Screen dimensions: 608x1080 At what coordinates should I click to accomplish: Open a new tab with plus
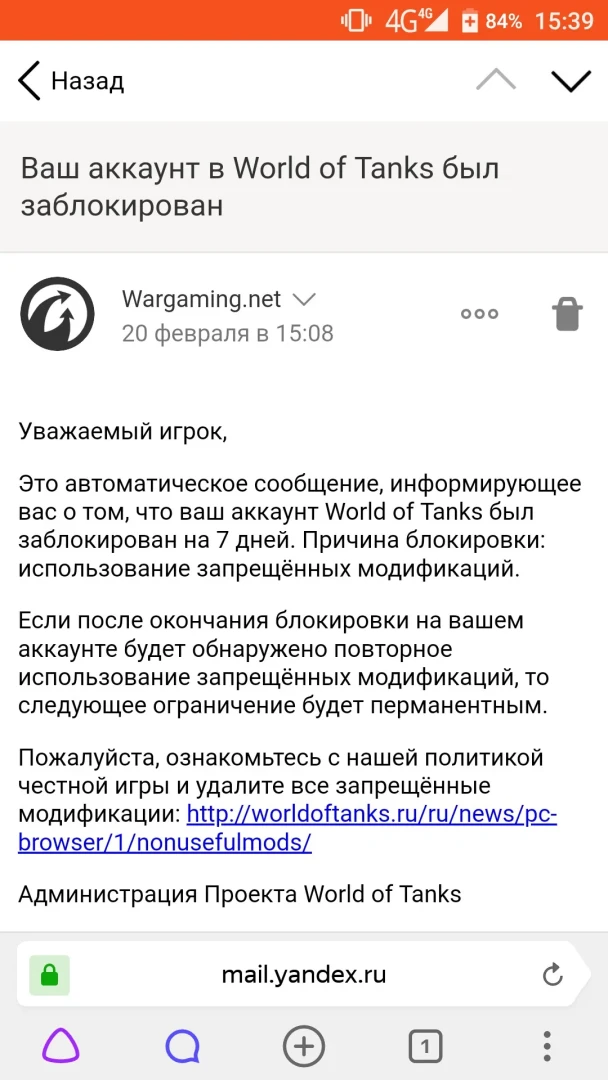click(x=304, y=1047)
